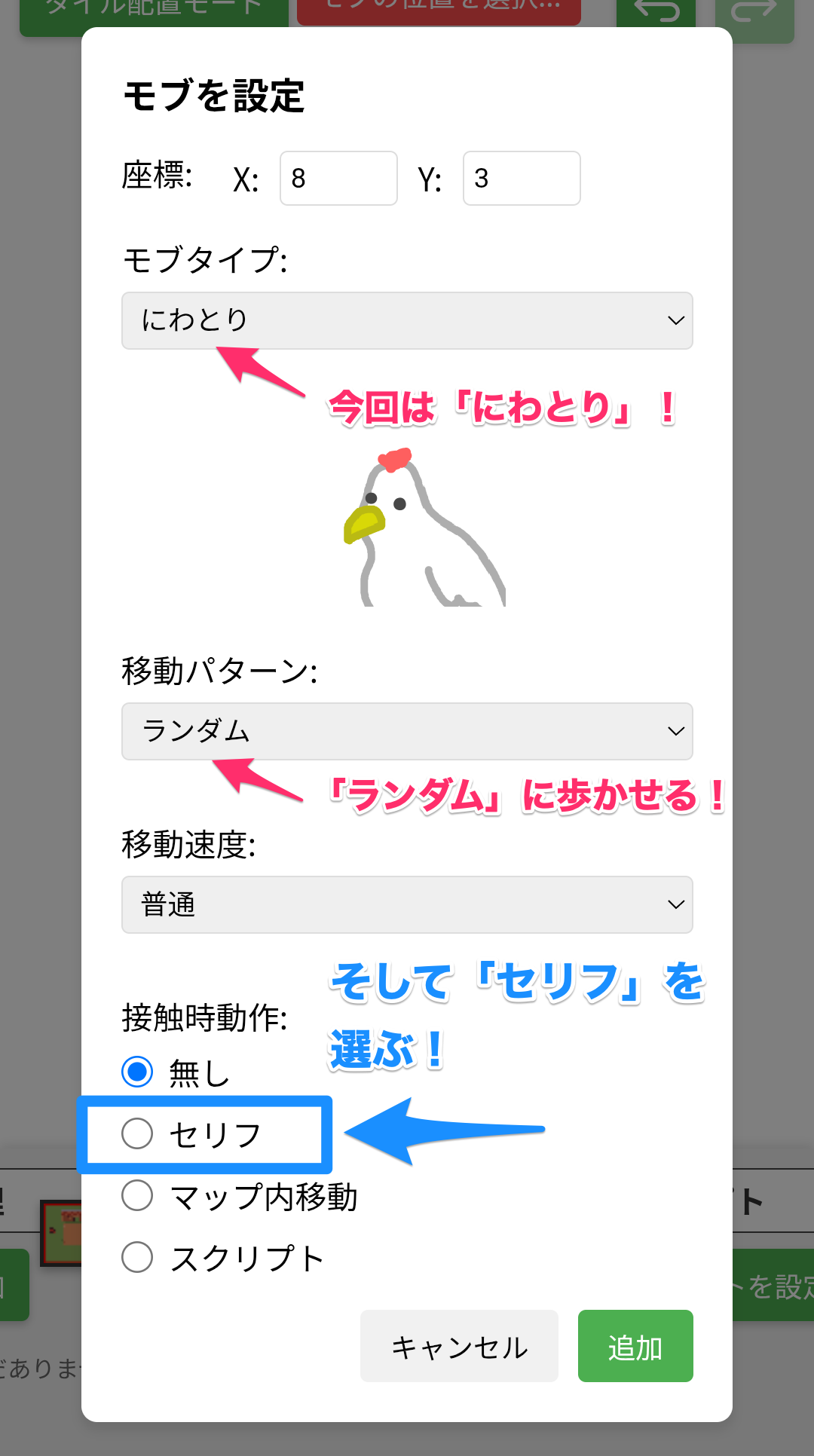Tap the キャンセル button
Image resolution: width=814 pixels, height=1456 pixels.
(x=459, y=1346)
